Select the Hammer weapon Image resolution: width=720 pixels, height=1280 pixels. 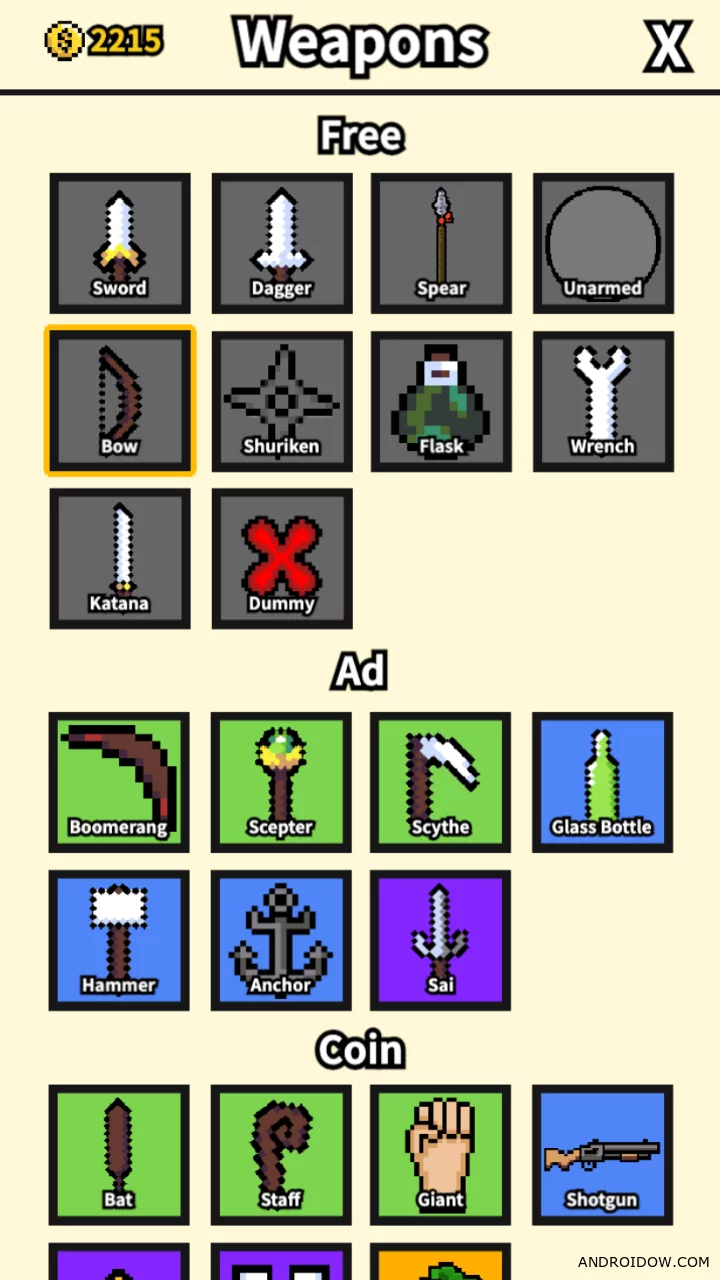[x=119, y=940]
